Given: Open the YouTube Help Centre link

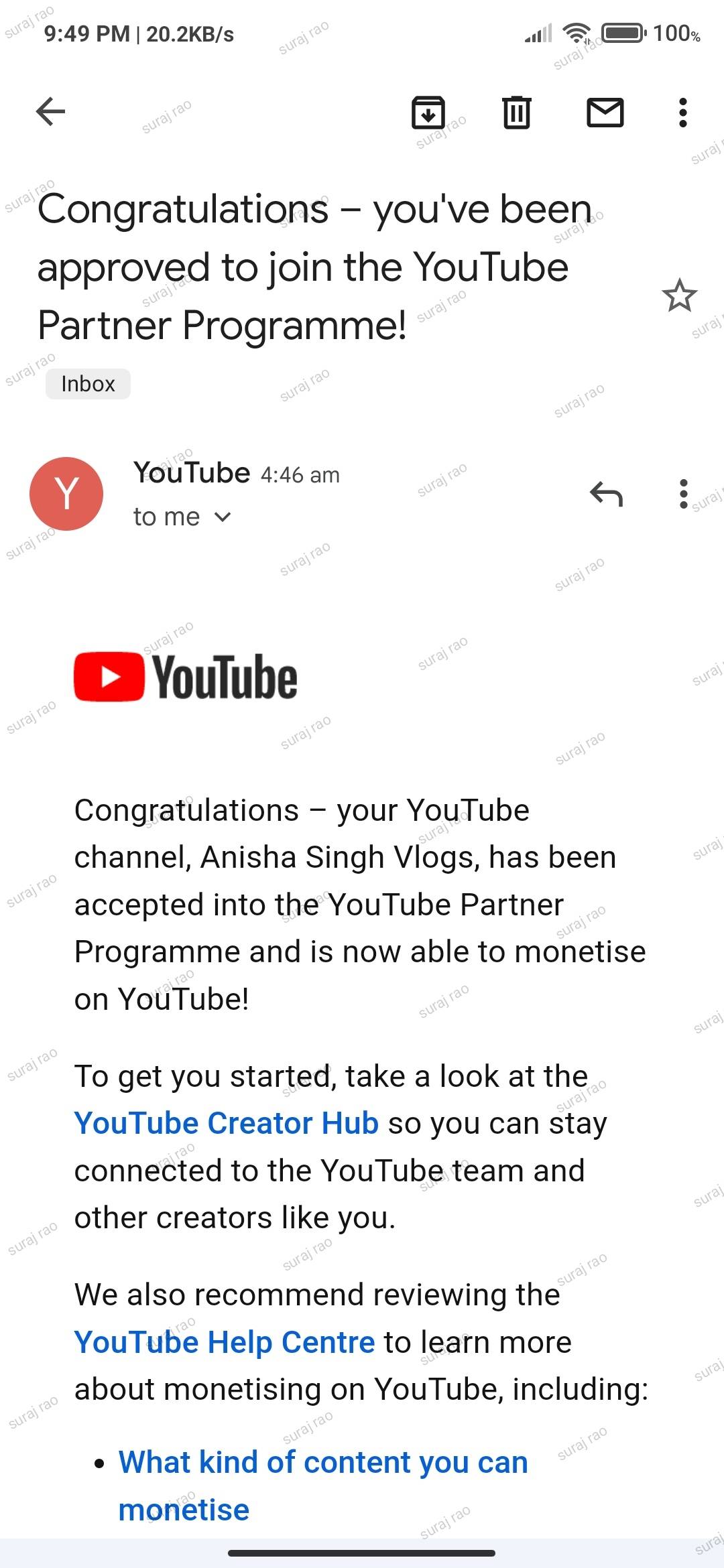Looking at the screenshot, I should point(225,1342).
